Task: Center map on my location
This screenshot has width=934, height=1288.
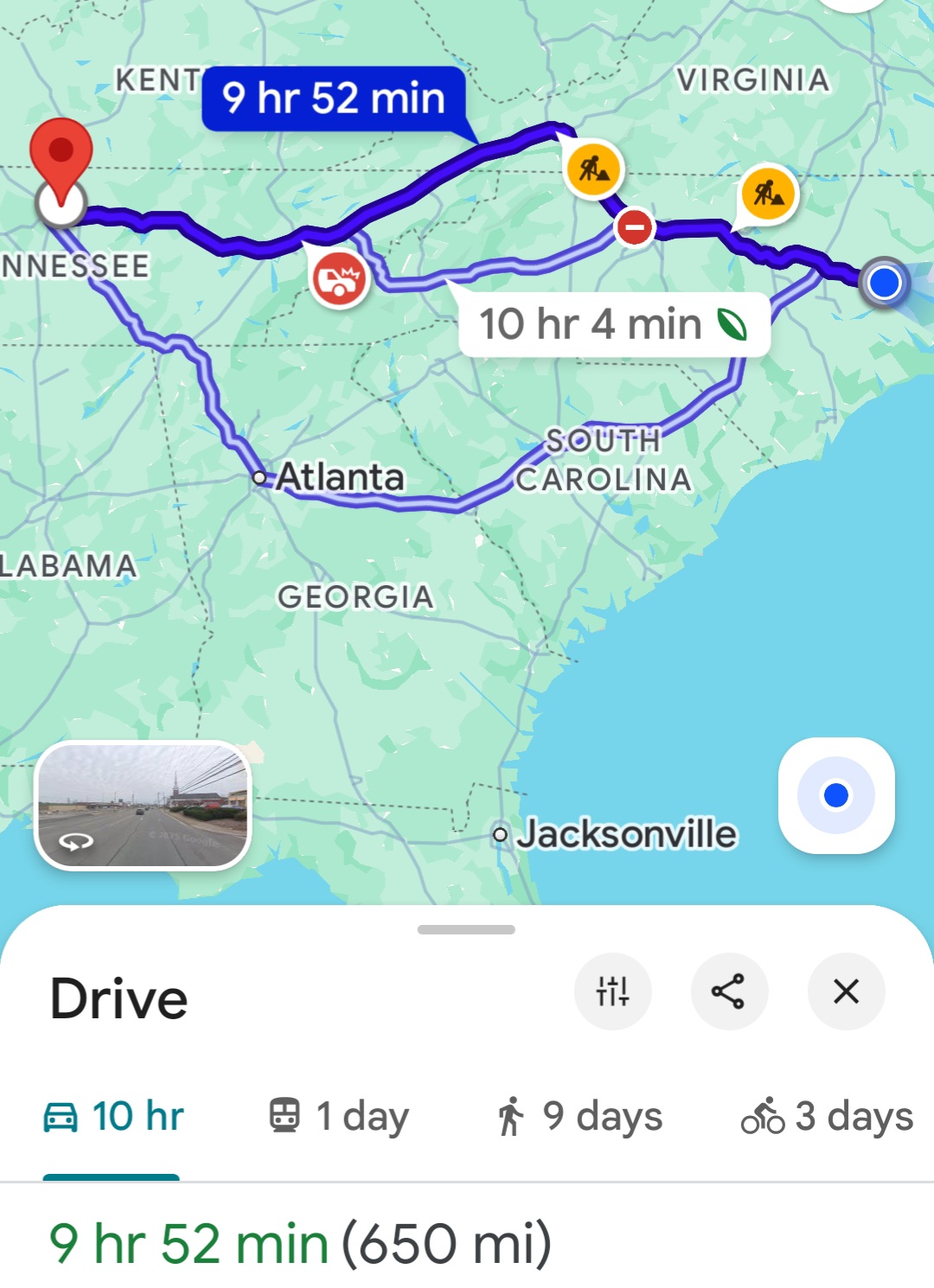Action: click(835, 795)
